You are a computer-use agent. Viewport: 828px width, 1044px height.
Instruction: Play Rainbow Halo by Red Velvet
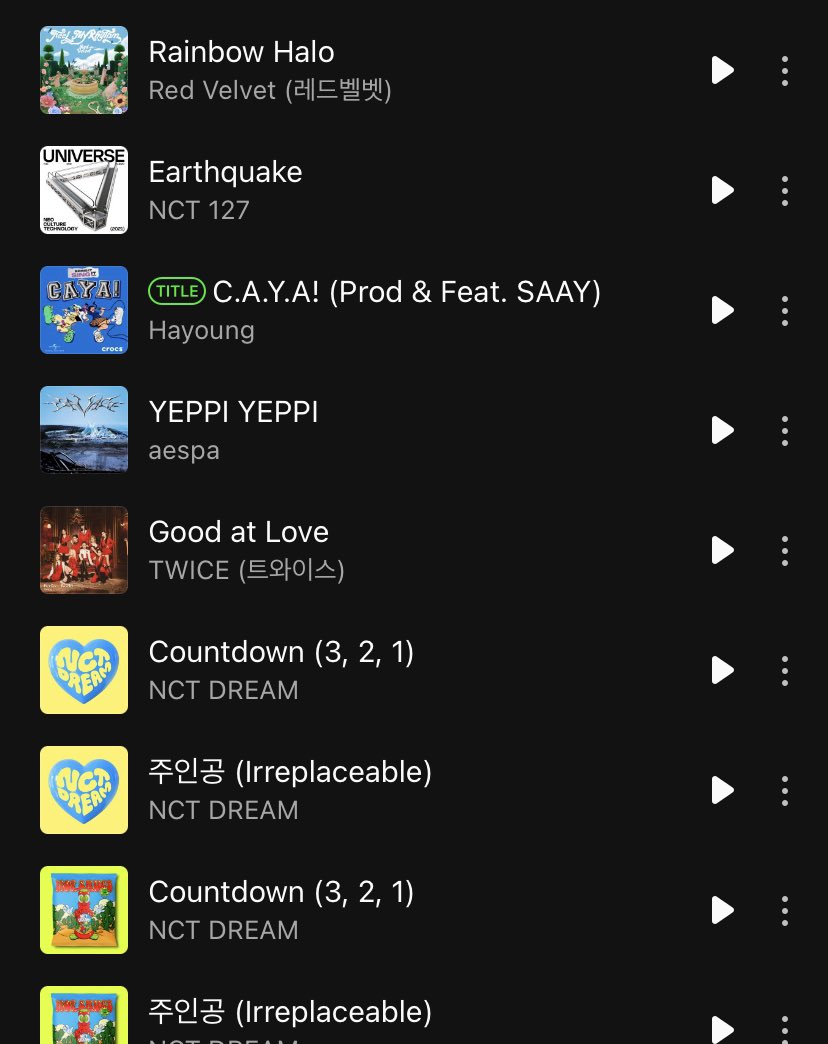[722, 70]
